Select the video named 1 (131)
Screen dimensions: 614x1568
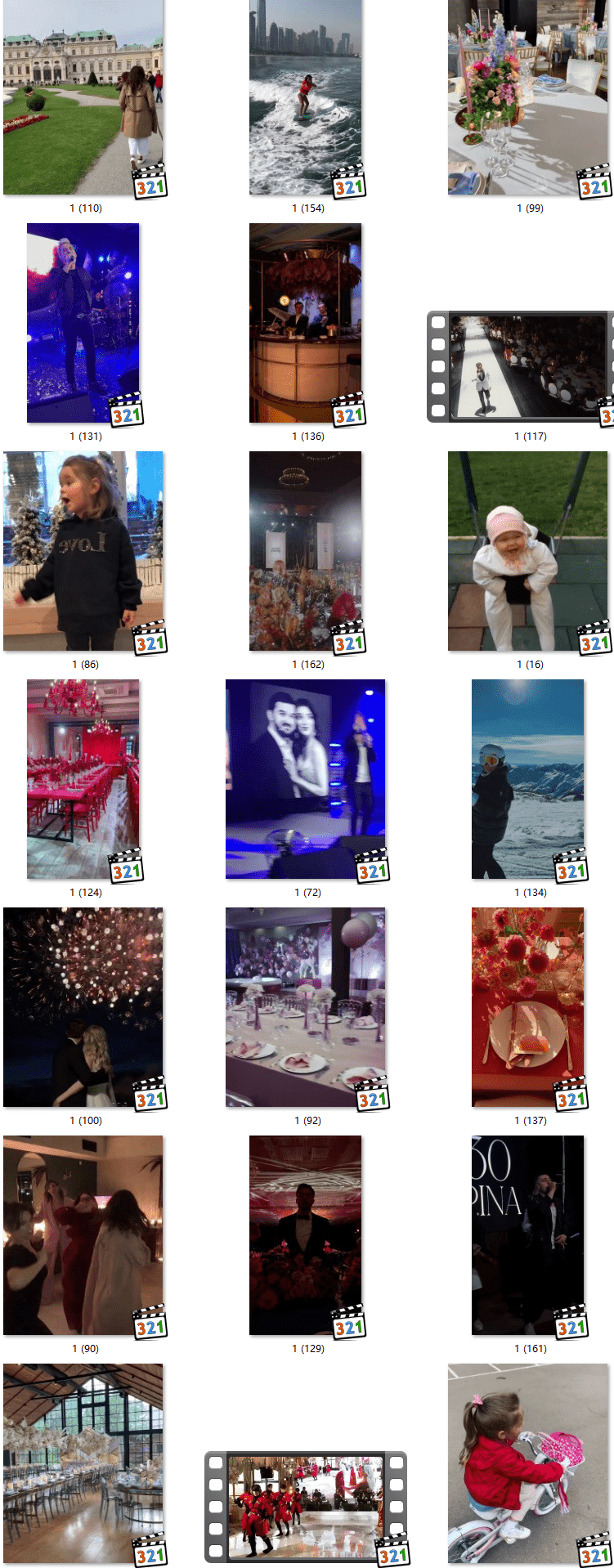[x=83, y=323]
